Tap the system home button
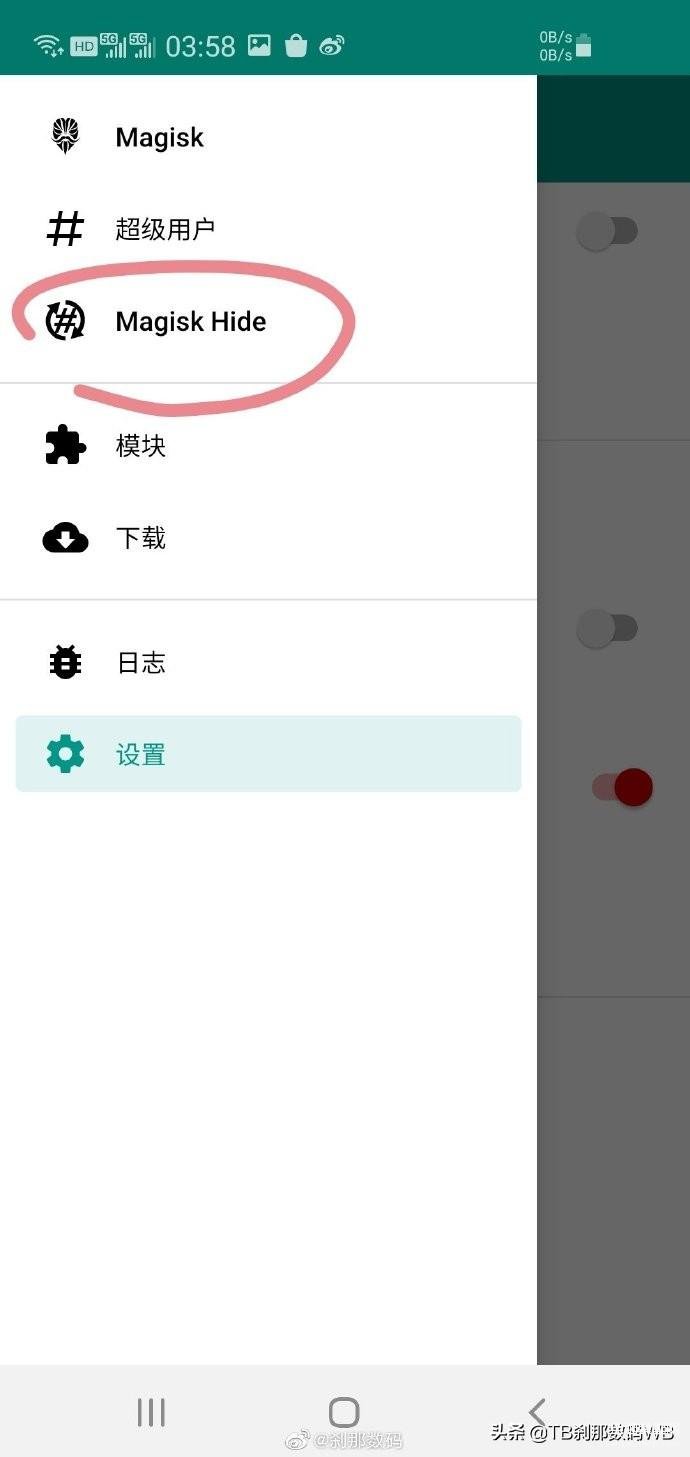This screenshot has width=690, height=1457. click(x=344, y=1411)
